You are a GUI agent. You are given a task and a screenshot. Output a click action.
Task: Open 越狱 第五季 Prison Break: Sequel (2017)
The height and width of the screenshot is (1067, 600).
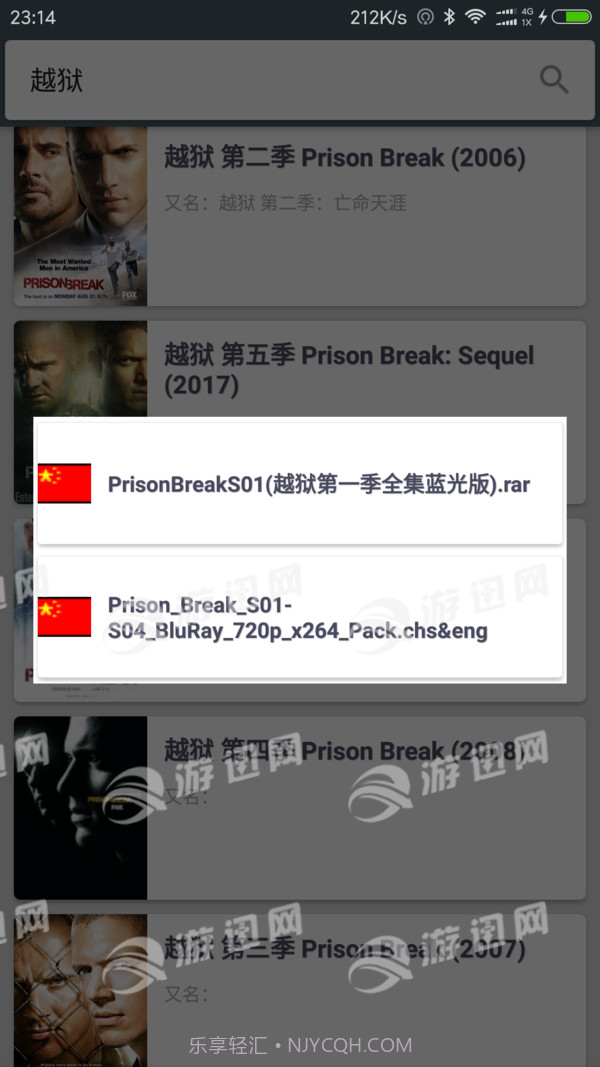[350, 369]
